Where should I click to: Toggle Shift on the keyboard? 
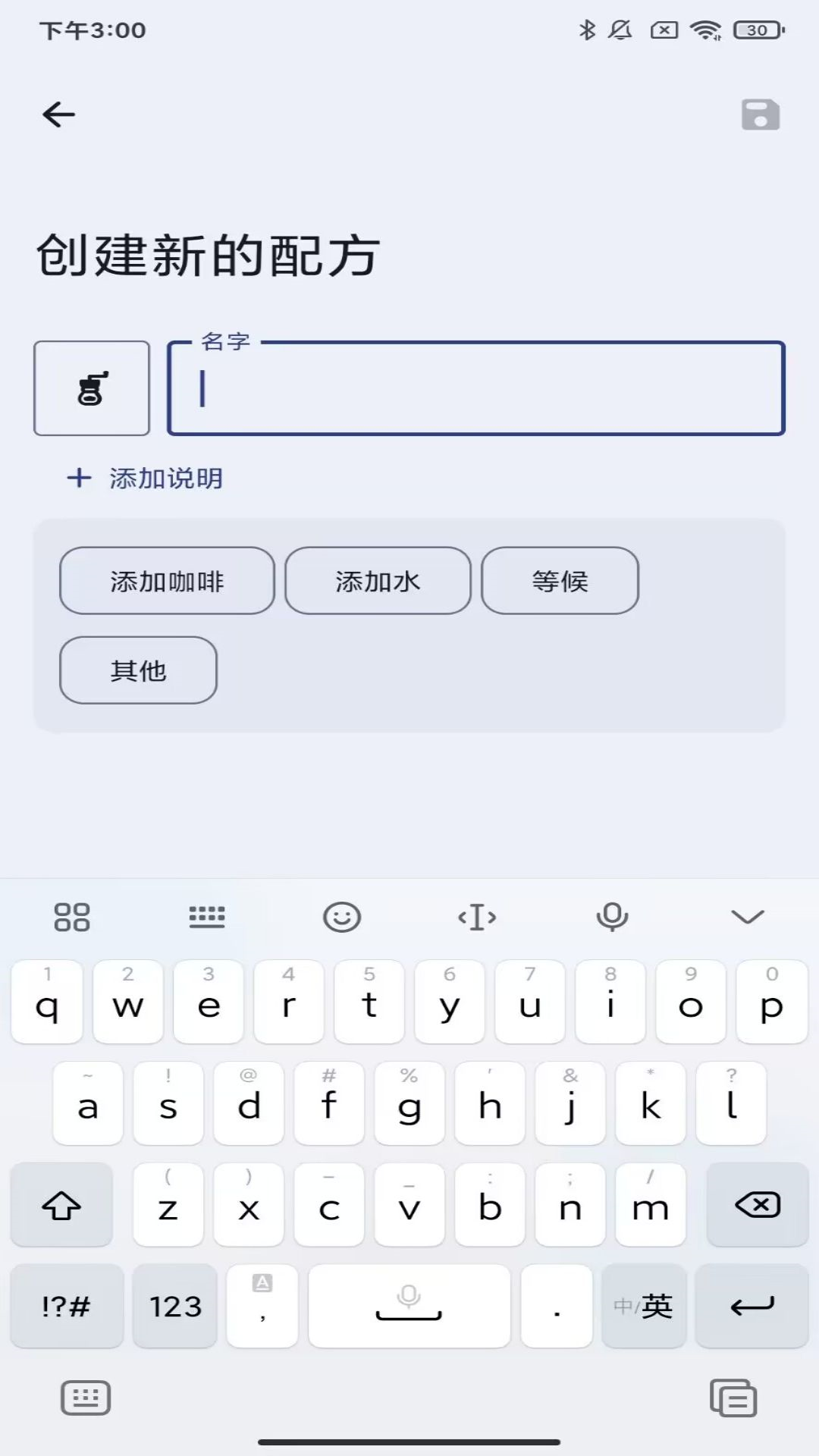(61, 1205)
